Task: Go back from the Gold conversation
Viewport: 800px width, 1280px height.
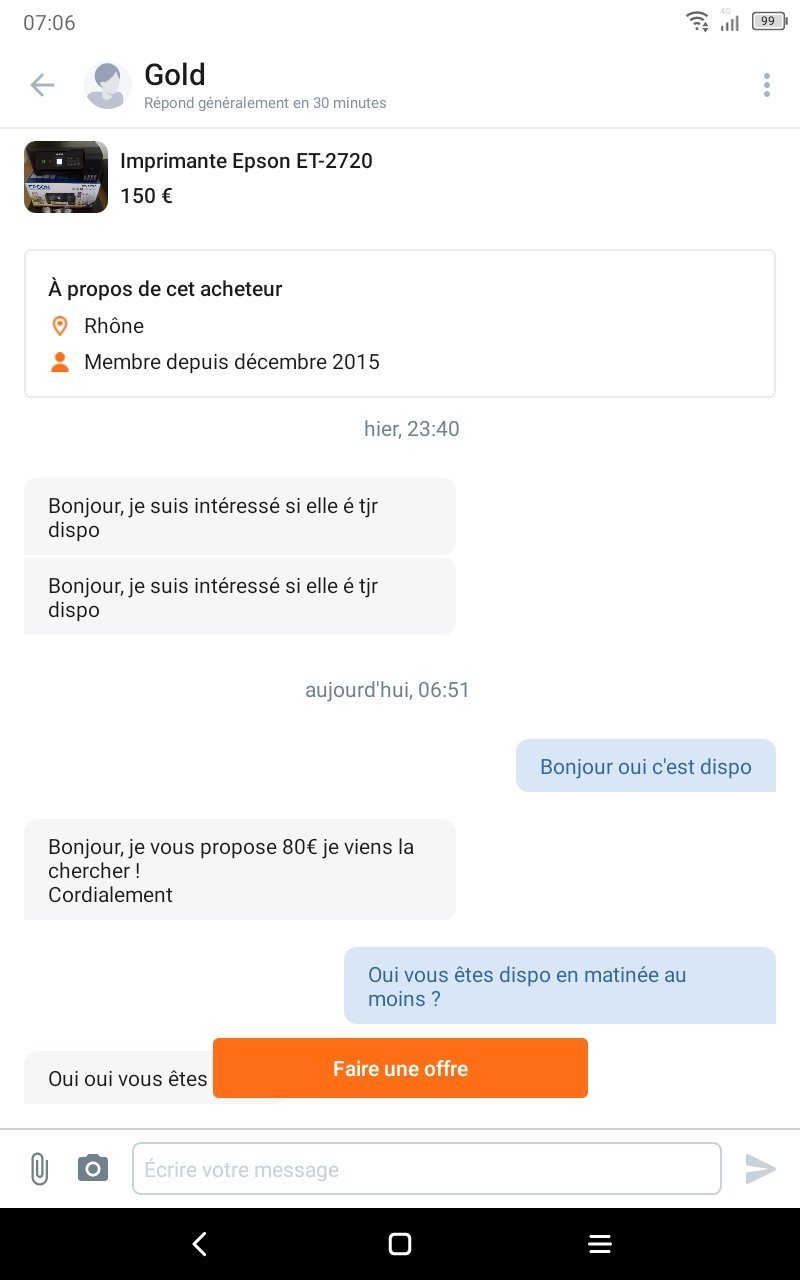Action: (x=42, y=85)
